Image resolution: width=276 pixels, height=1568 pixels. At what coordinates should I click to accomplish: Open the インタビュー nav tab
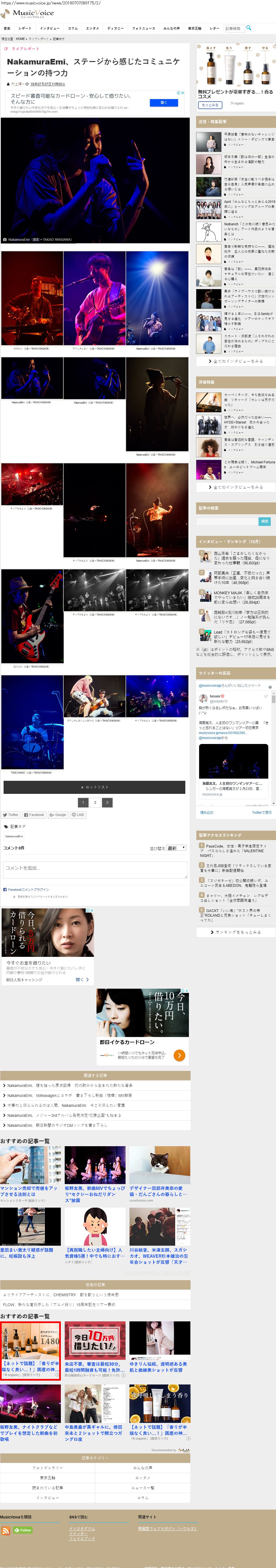coord(50,29)
